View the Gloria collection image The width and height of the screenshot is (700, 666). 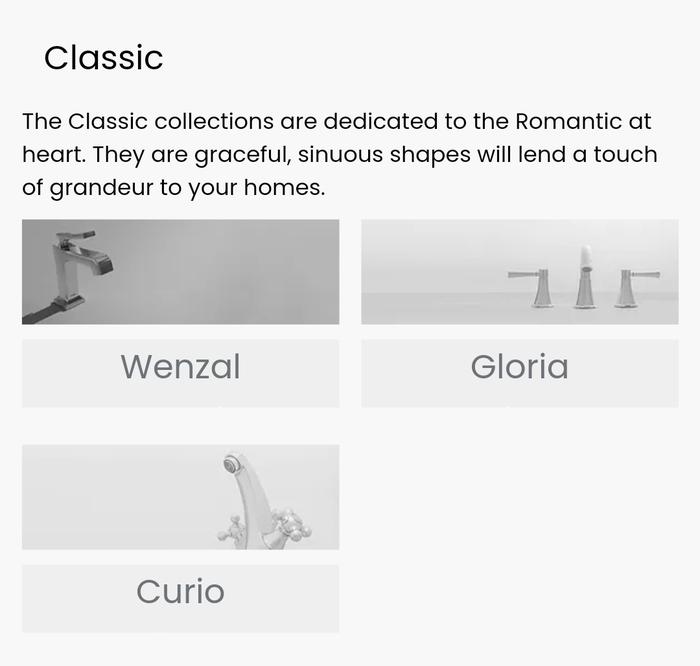tap(519, 272)
